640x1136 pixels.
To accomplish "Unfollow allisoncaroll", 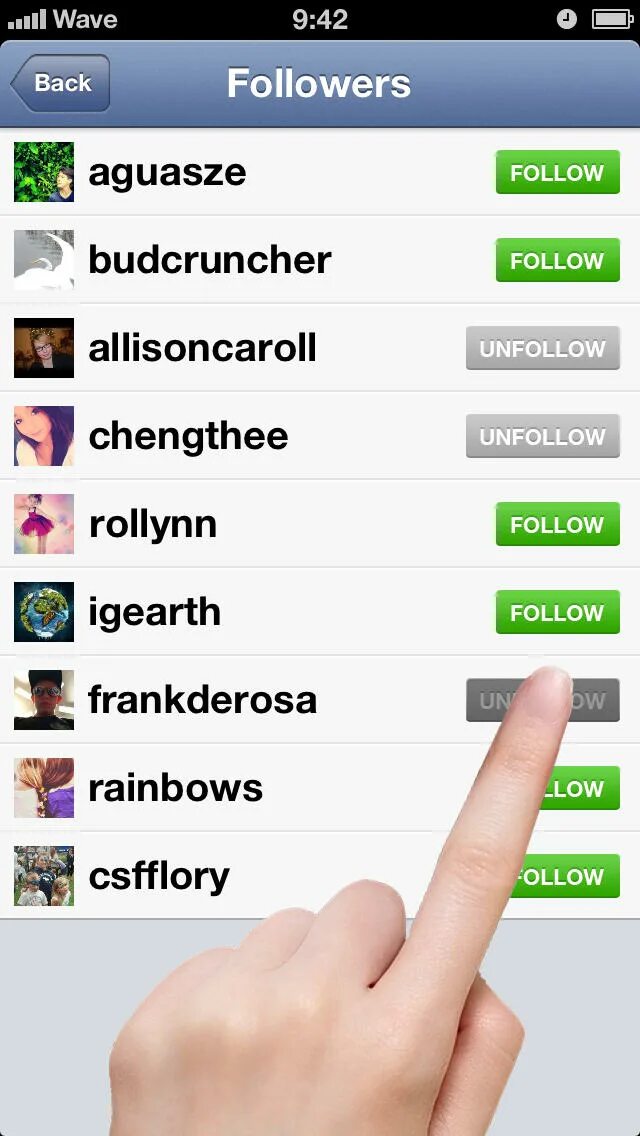I will (x=543, y=348).
